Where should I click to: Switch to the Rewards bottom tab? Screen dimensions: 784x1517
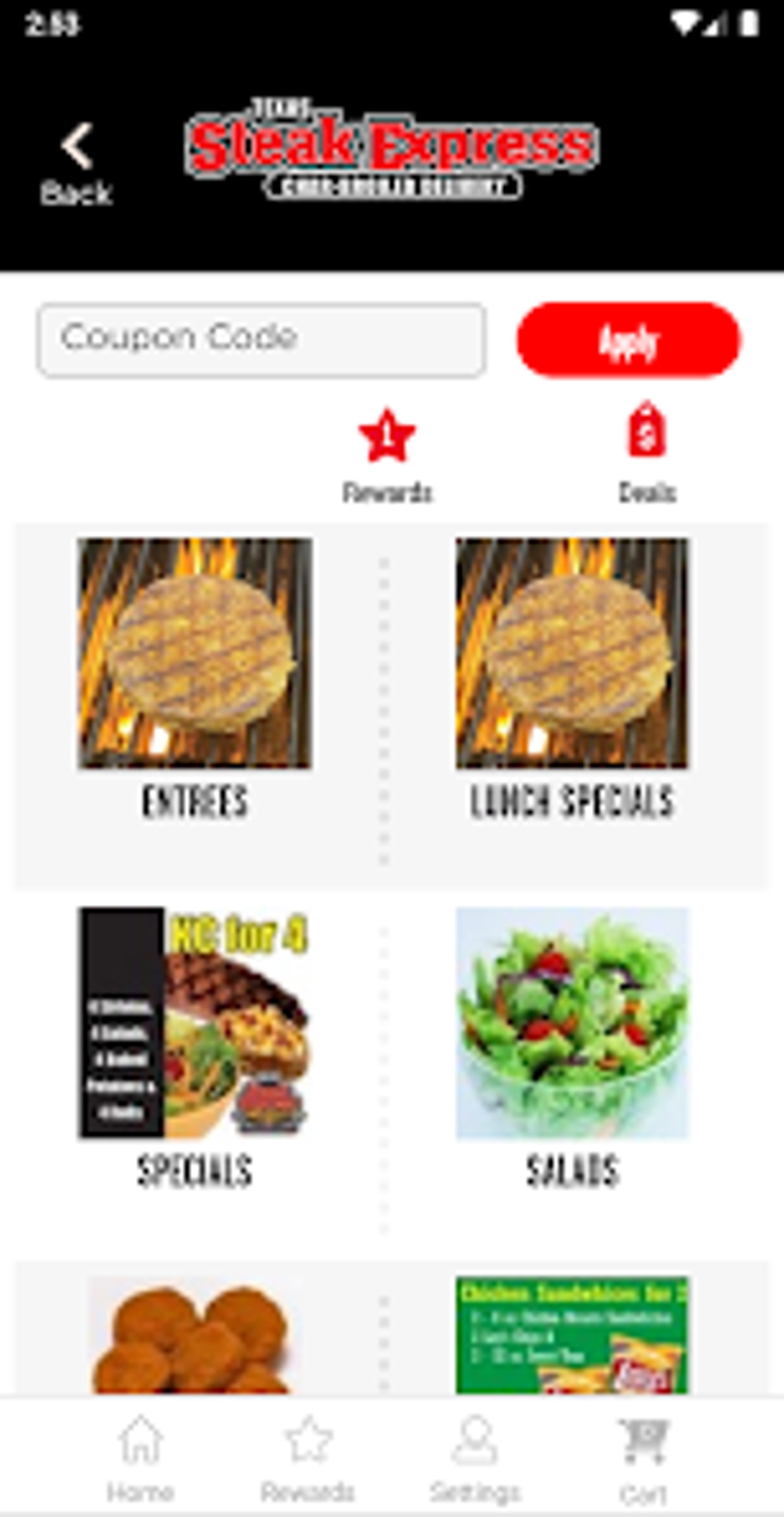[x=307, y=1459]
